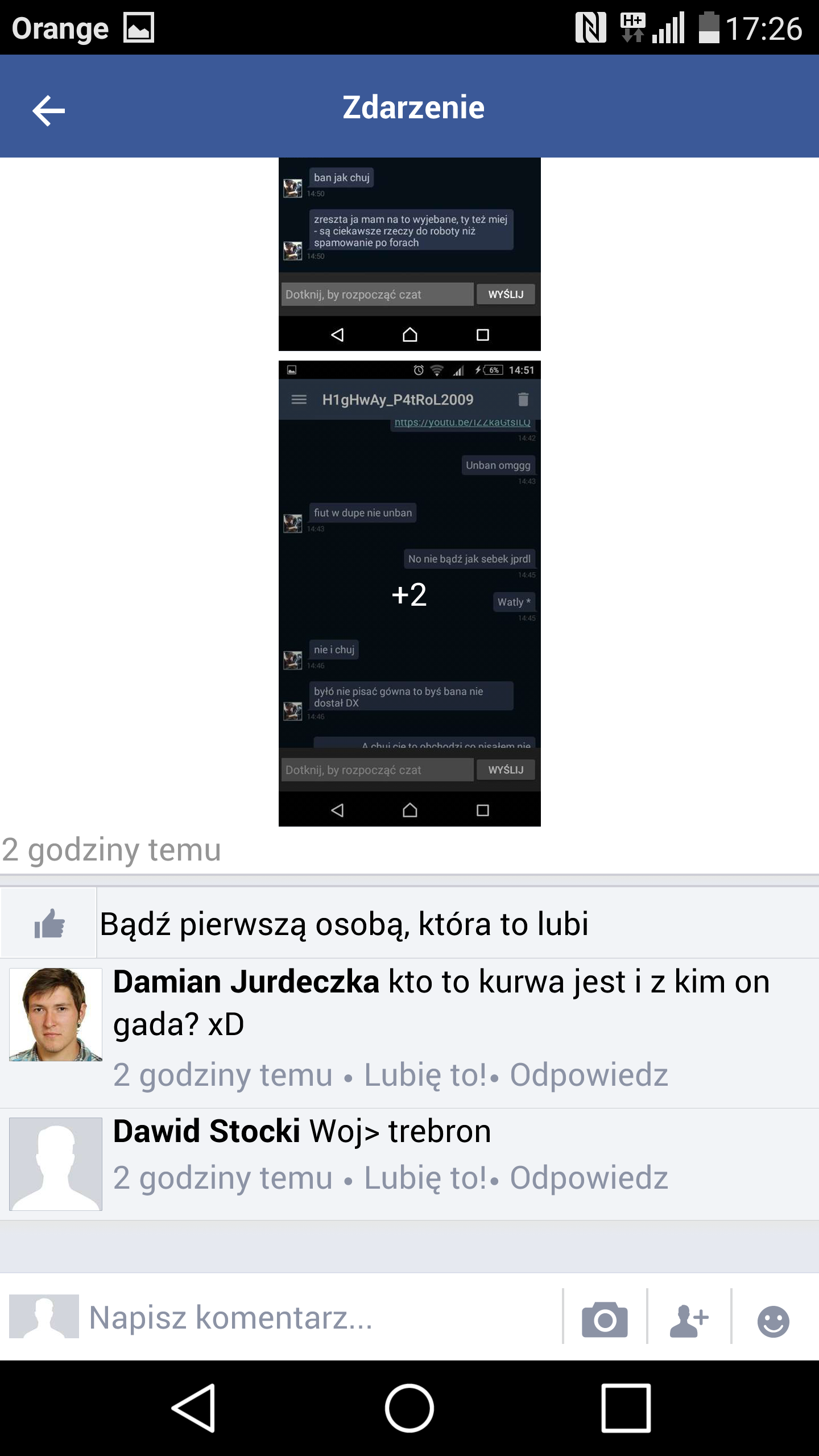Open Dawid Stocki's profile
819x1456 pixels.
point(206,1131)
